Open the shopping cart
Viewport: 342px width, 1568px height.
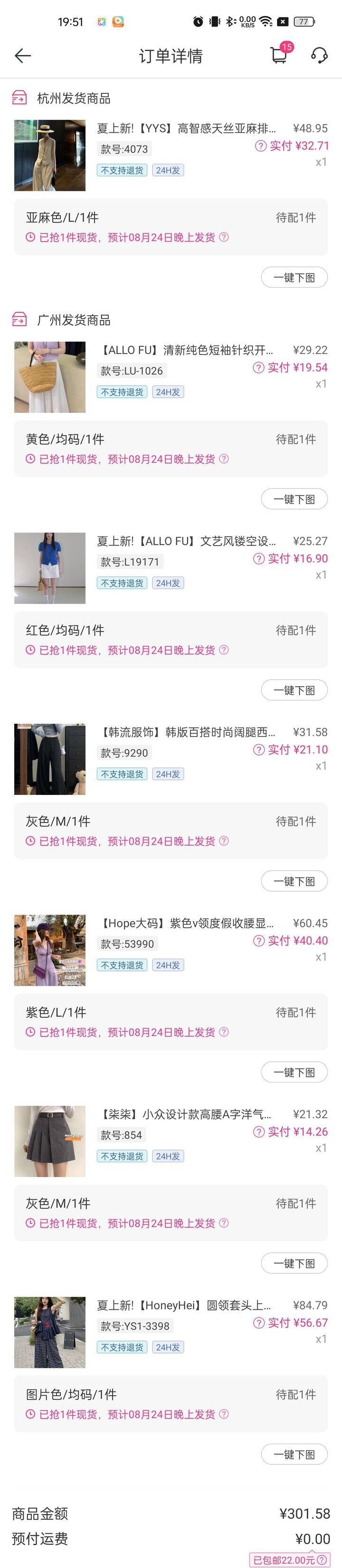point(279,56)
